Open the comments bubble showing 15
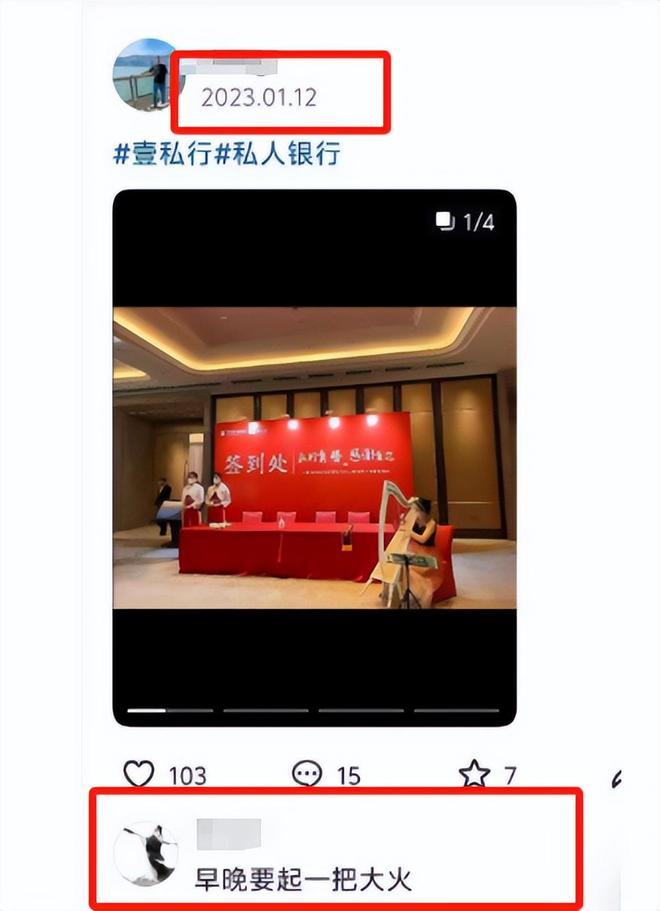 pyautogui.click(x=307, y=773)
